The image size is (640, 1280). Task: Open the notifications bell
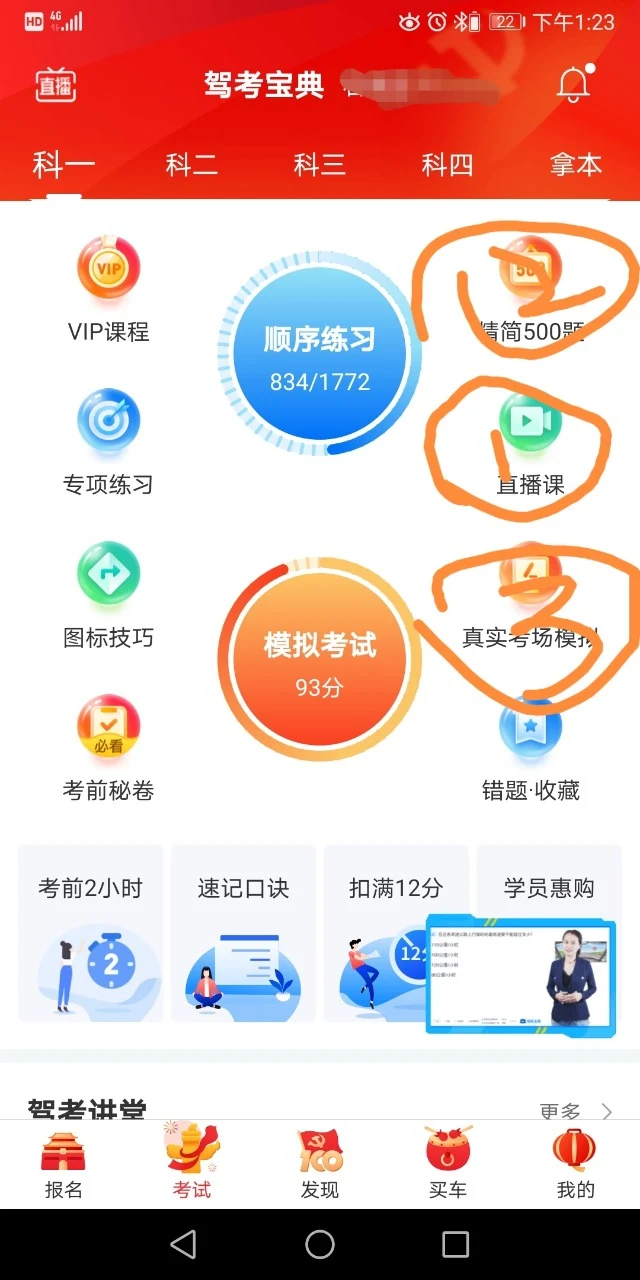tap(574, 86)
